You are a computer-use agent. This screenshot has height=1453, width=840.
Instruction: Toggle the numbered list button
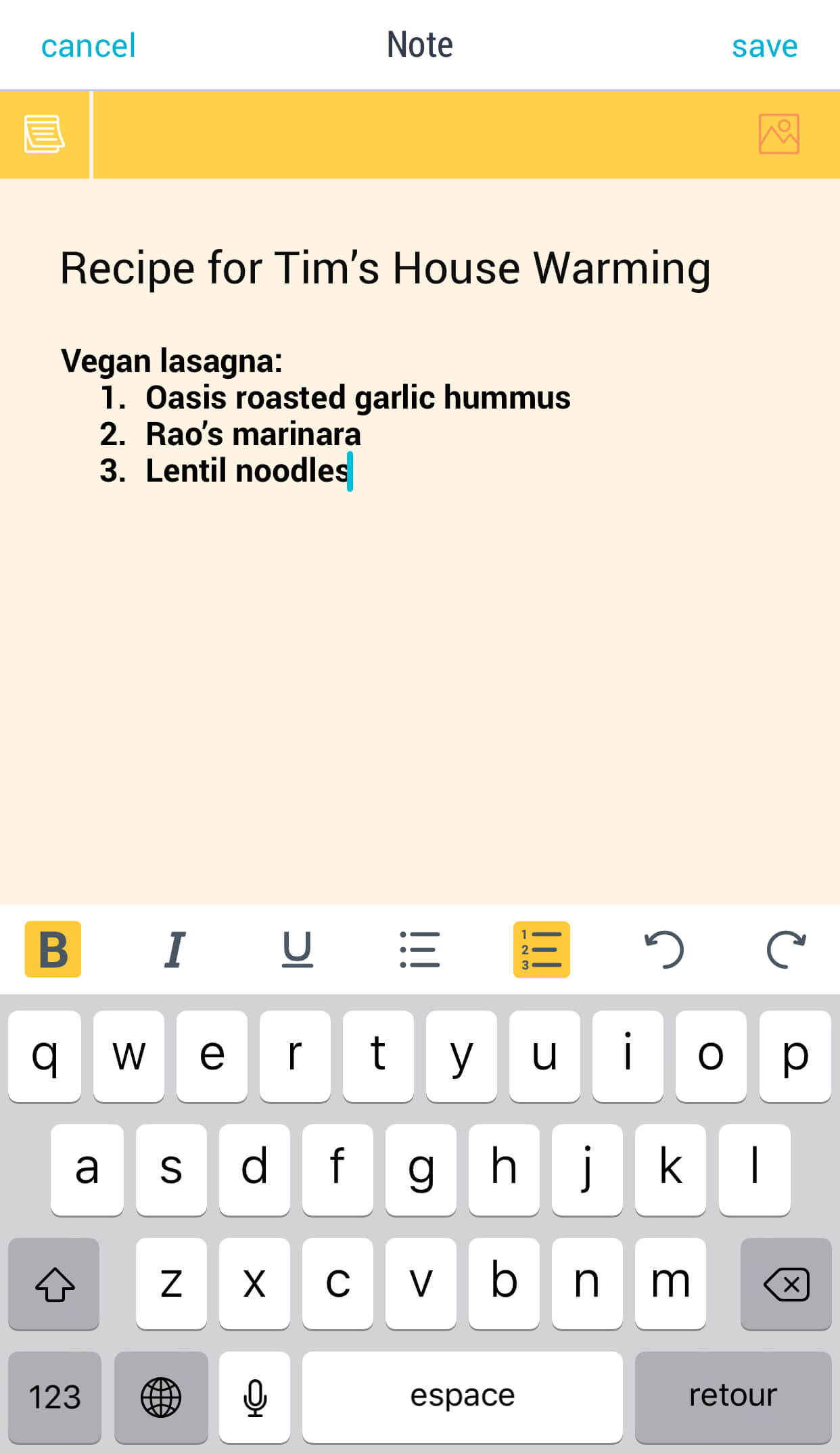(x=541, y=949)
